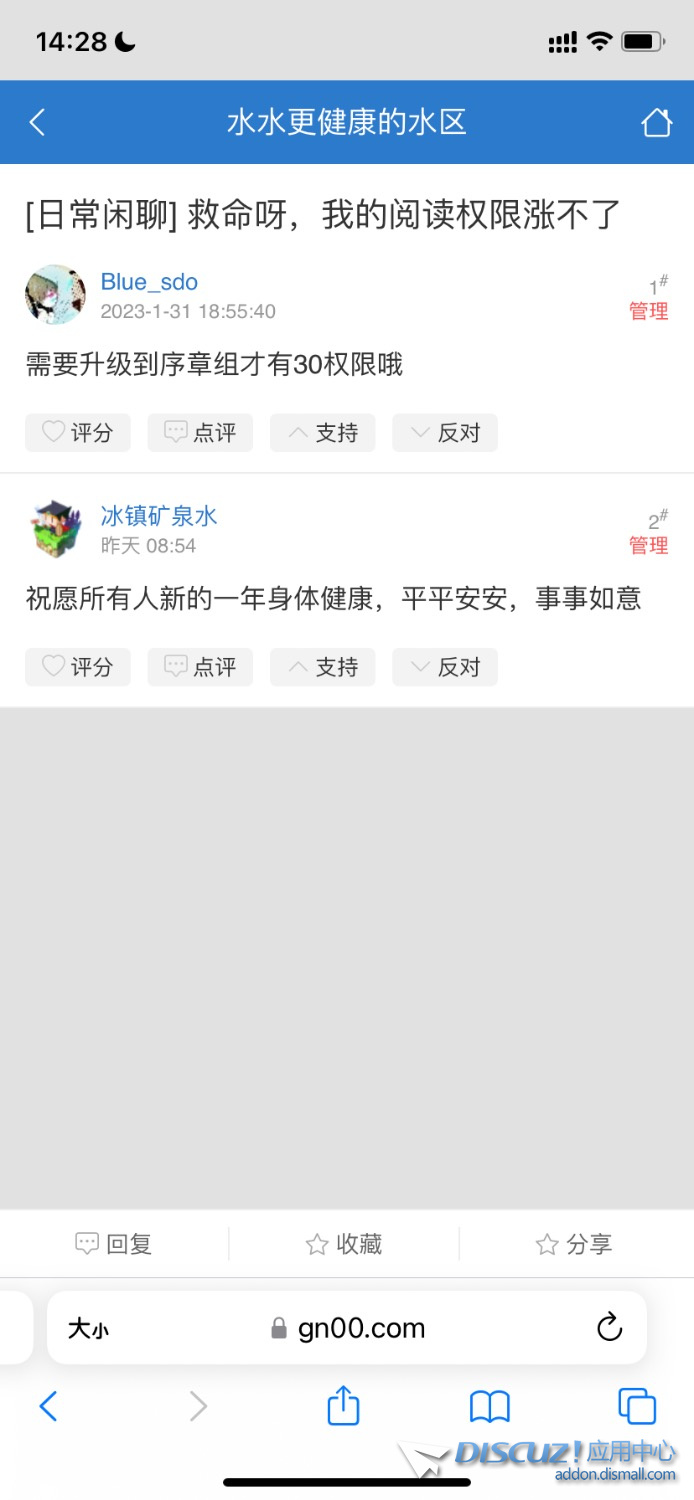Tap 点评 under Blue_sdo's post
The width and height of the screenshot is (694, 1500).
coord(200,433)
